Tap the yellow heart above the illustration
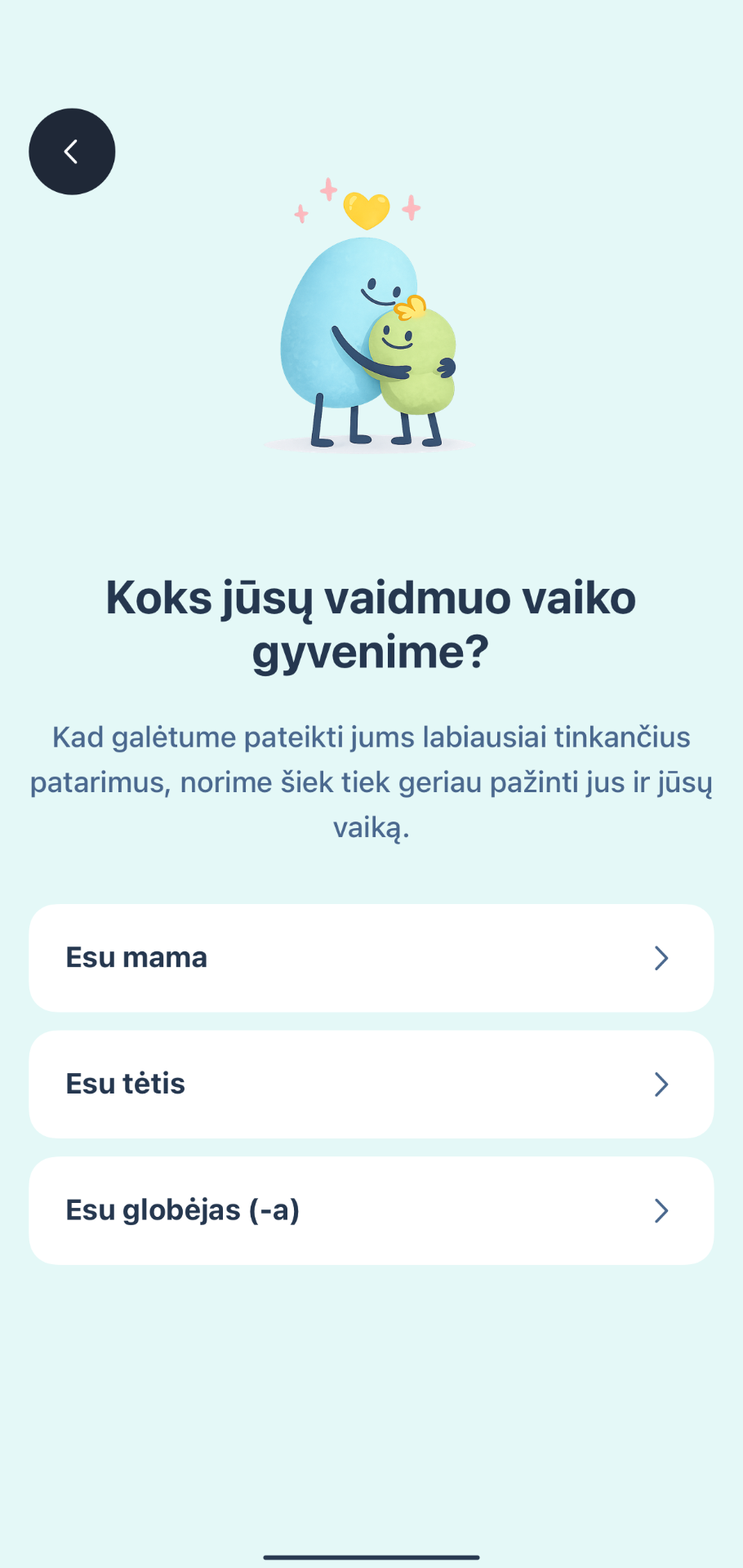Viewport: 743px width, 1568px height. click(367, 208)
